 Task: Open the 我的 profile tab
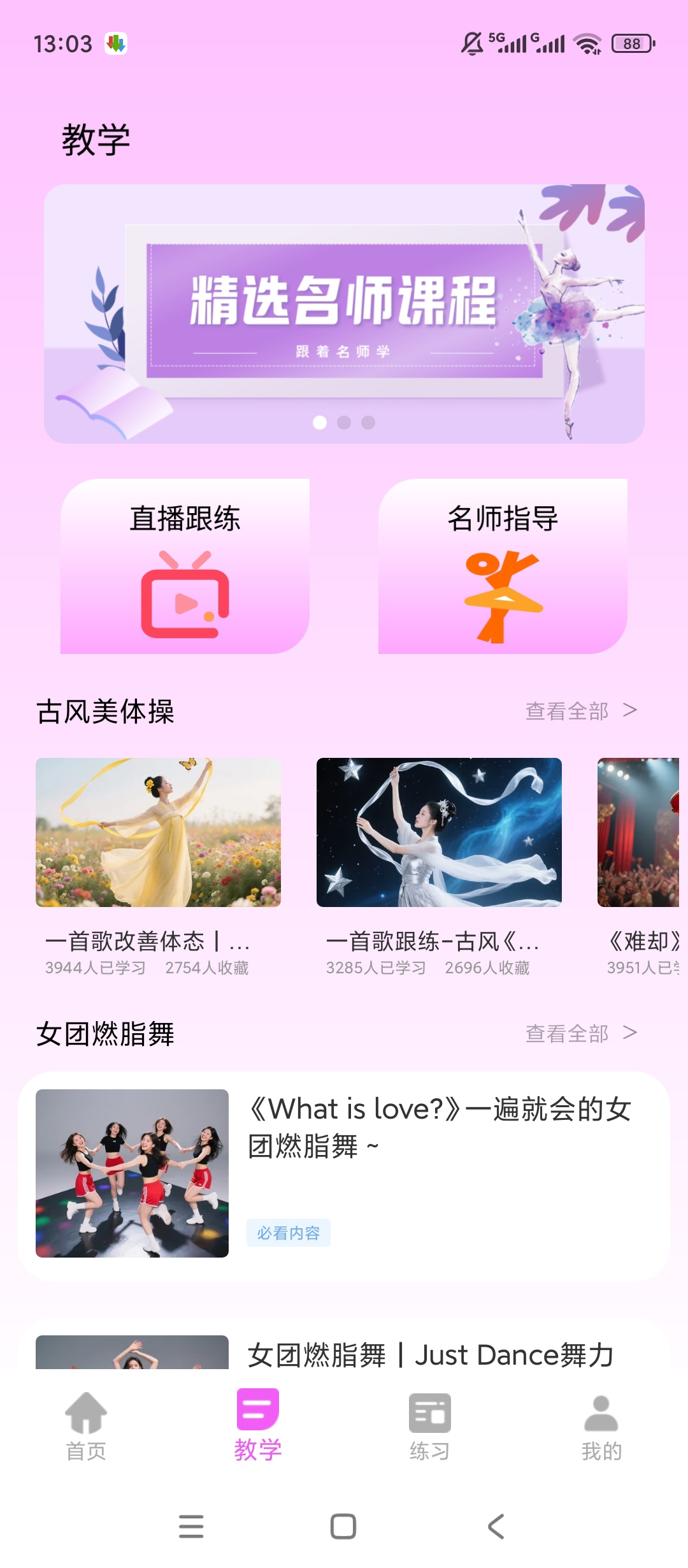tap(601, 1426)
